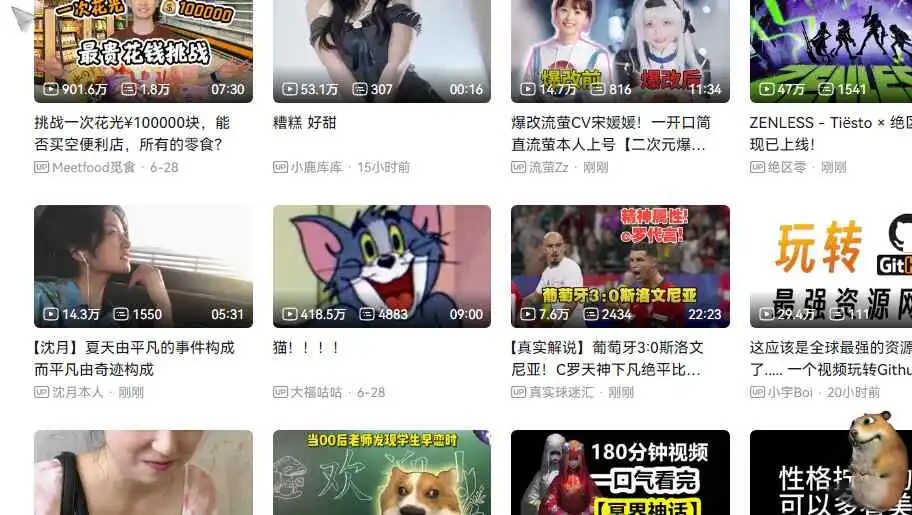Visit uploader Meetfood觅食's channel
The image size is (912, 515).
pos(94,167)
